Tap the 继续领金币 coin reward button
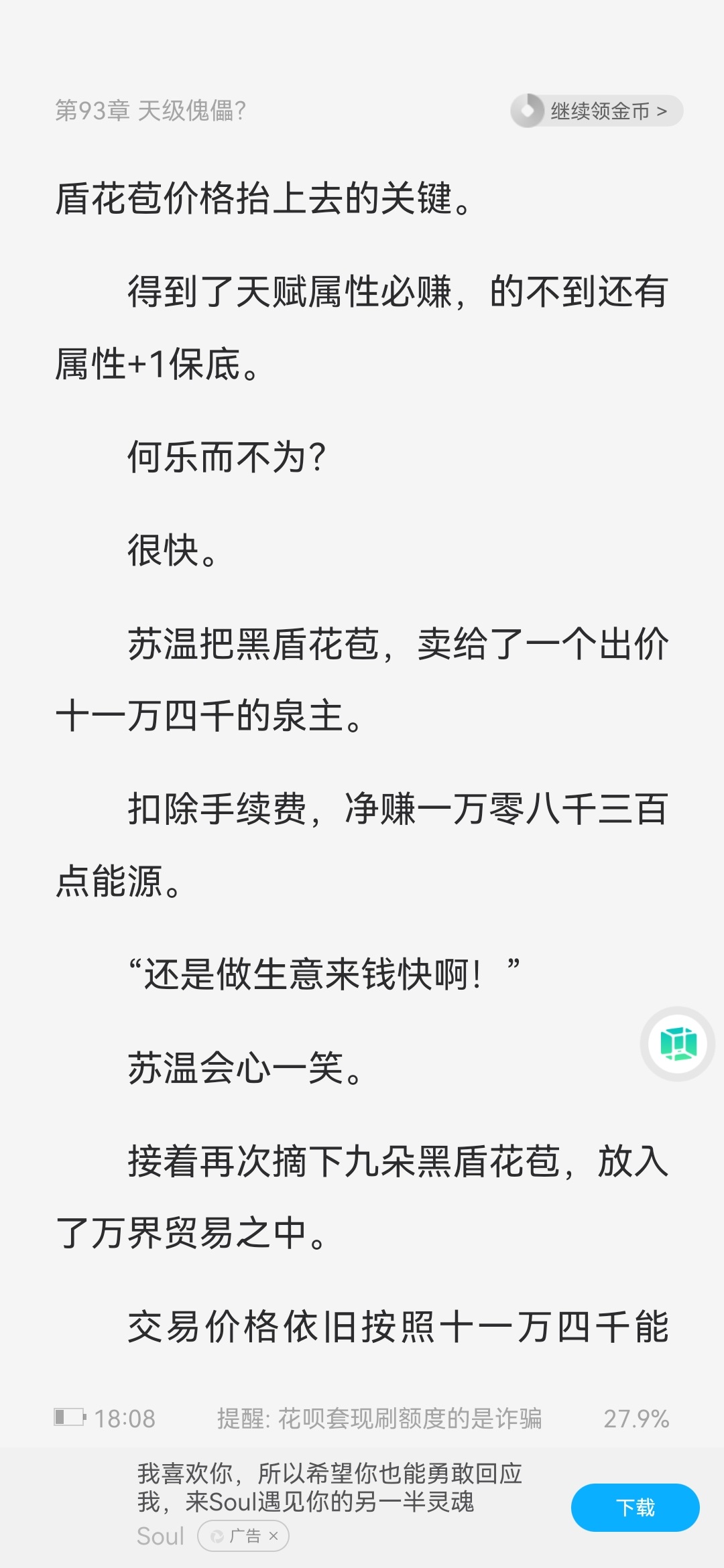Image resolution: width=724 pixels, height=1568 pixels. [597, 111]
